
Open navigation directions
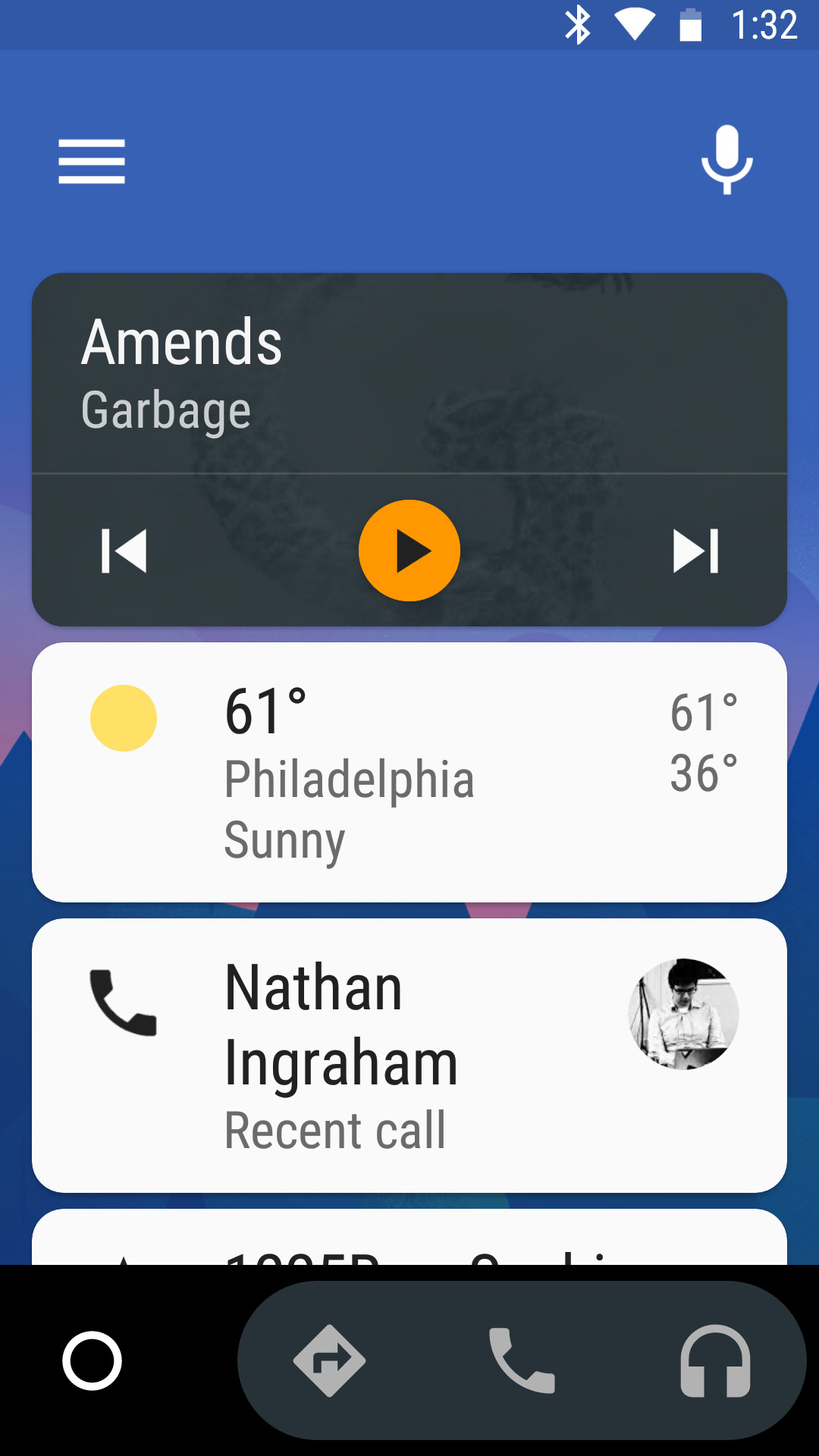(x=329, y=1360)
